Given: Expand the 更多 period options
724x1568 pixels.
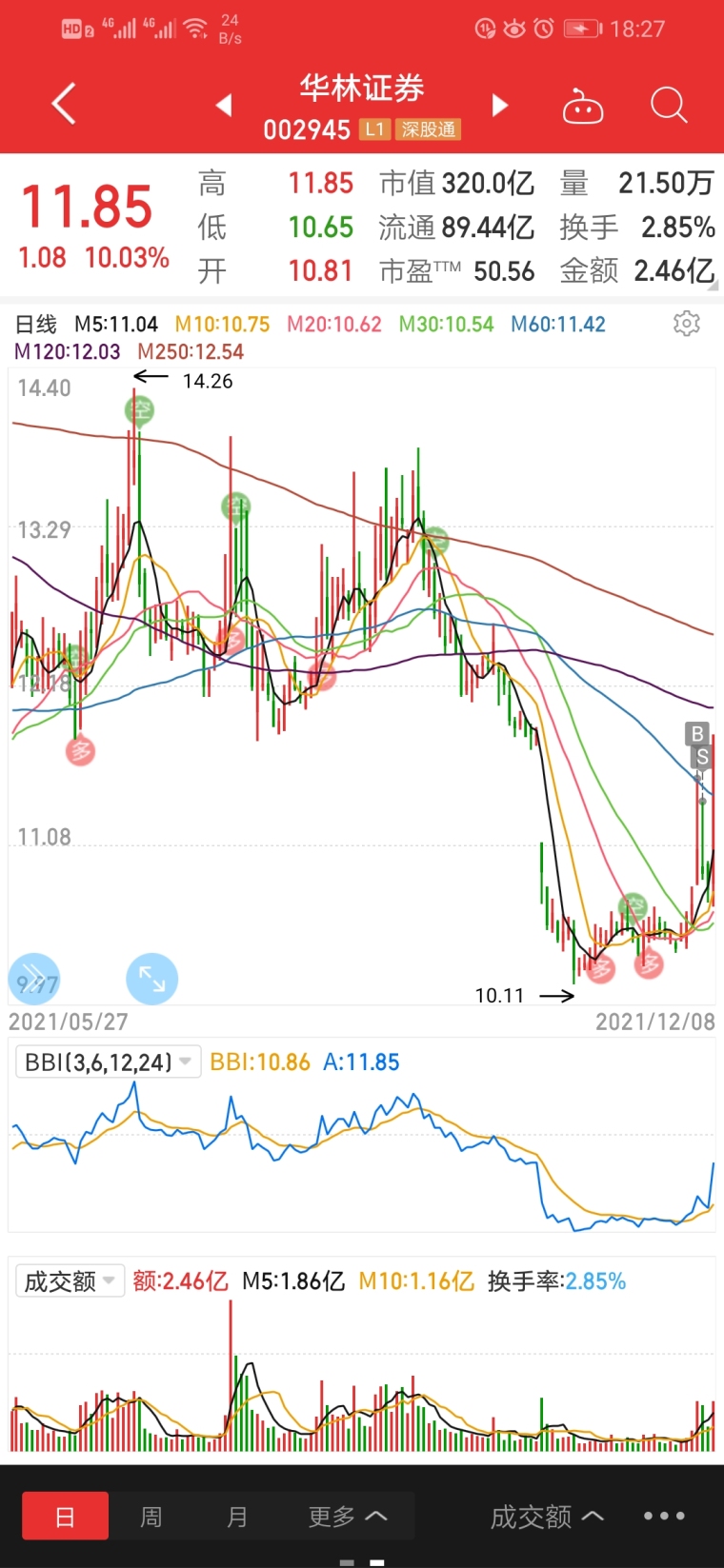Looking at the screenshot, I should [348, 1516].
